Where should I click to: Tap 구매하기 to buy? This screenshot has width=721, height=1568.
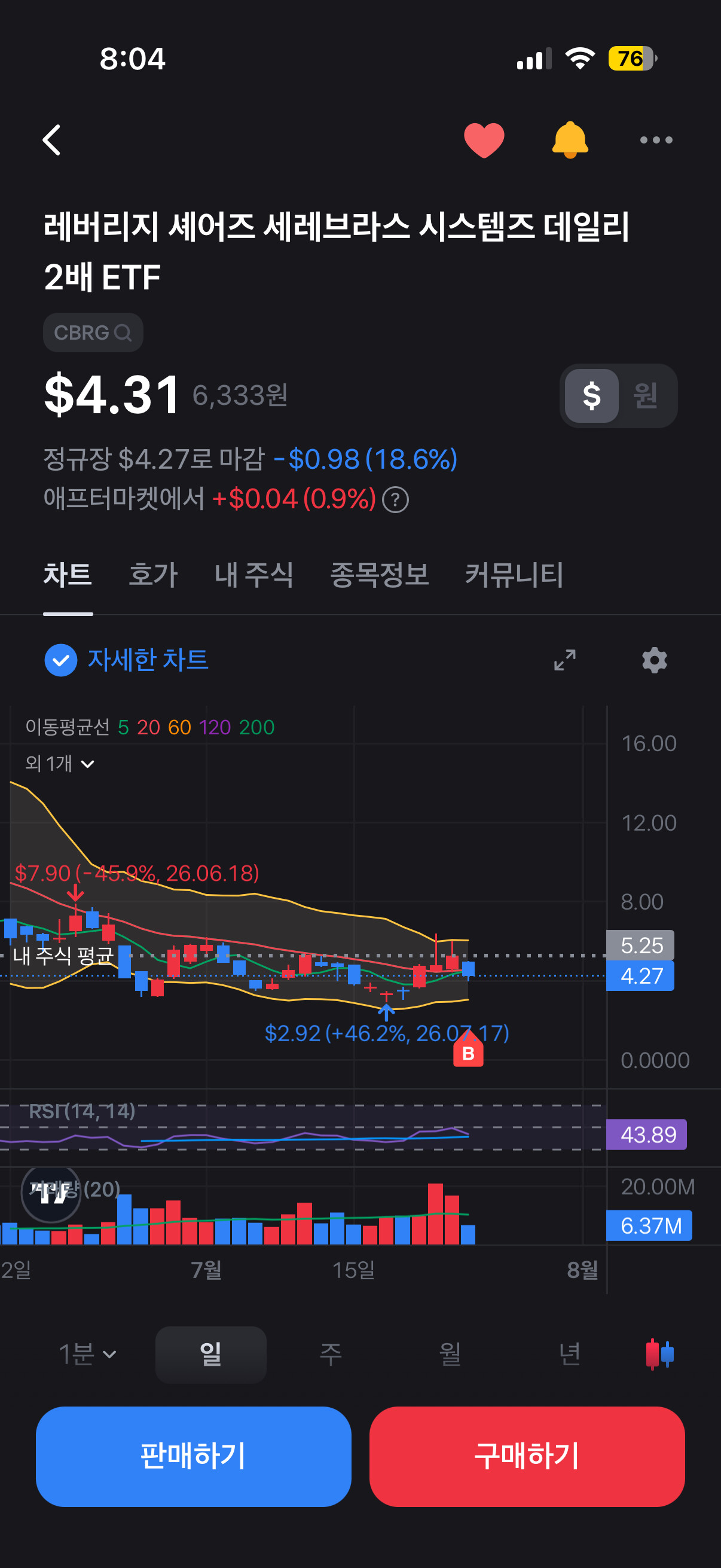527,1456
